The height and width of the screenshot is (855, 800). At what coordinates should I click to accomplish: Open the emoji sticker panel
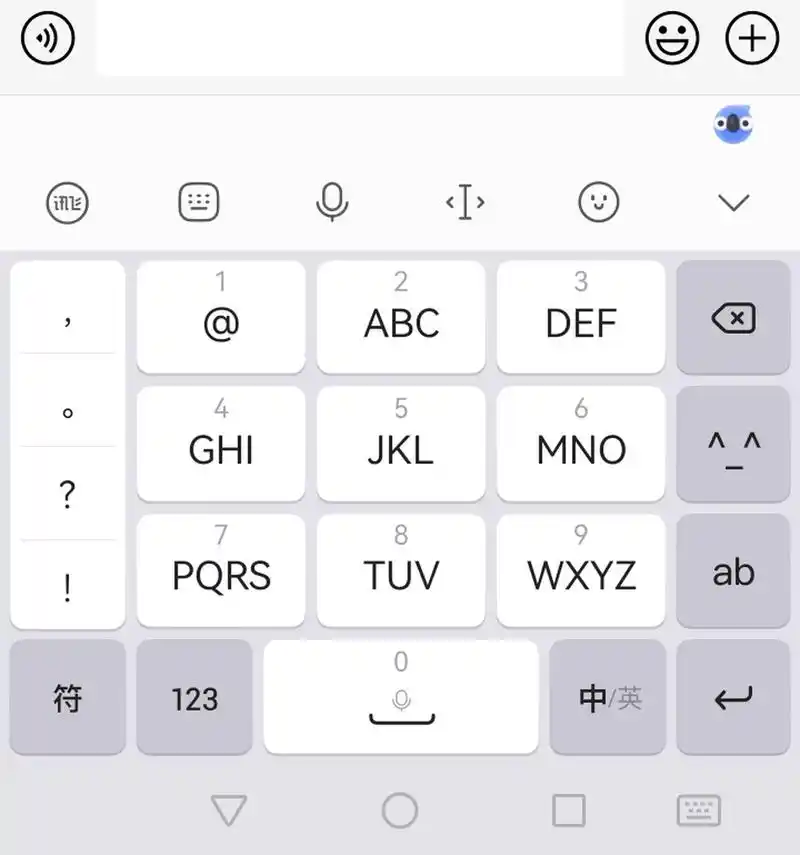tap(672, 38)
